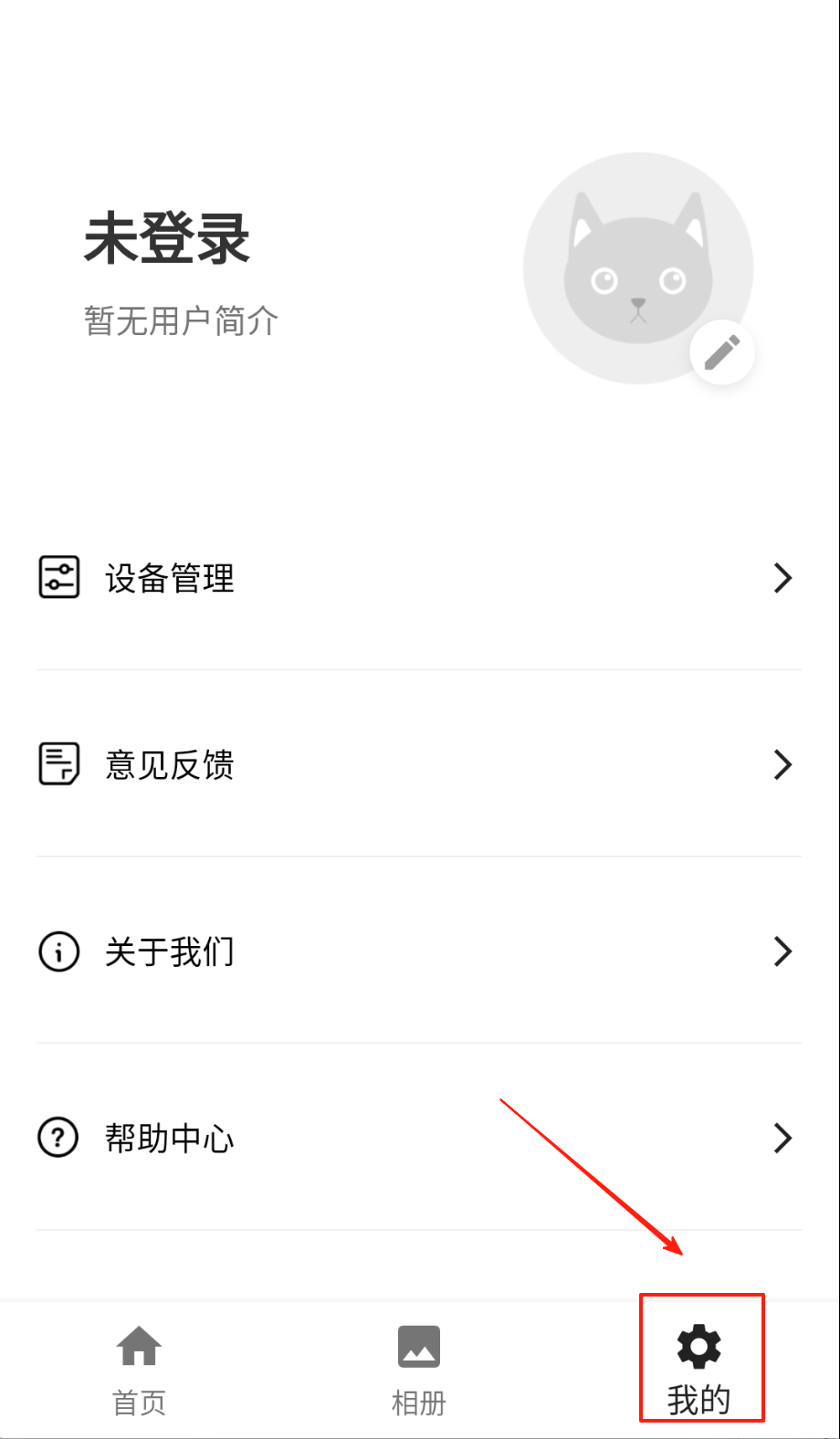
Task: Open 关于我们 about page
Action: tap(418, 951)
